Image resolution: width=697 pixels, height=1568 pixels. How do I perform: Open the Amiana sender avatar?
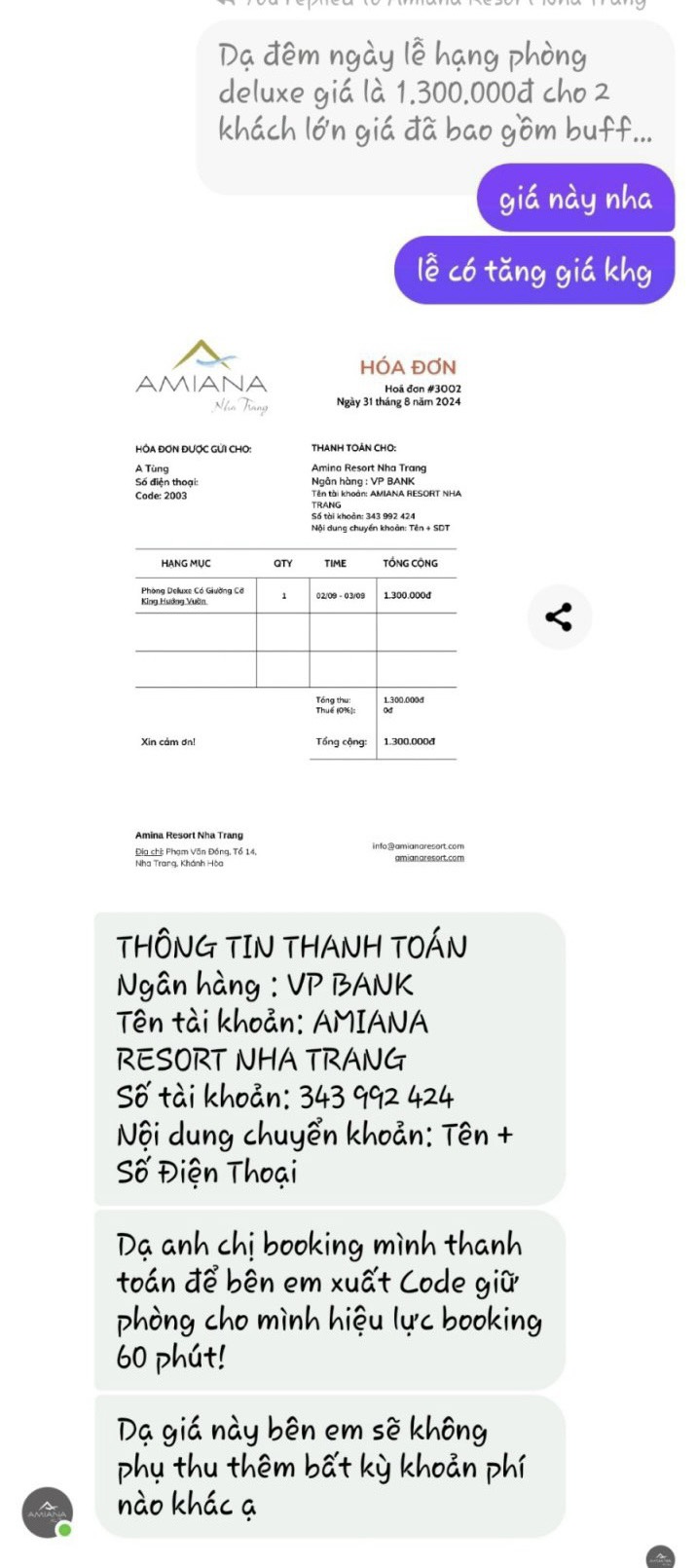tap(48, 1512)
